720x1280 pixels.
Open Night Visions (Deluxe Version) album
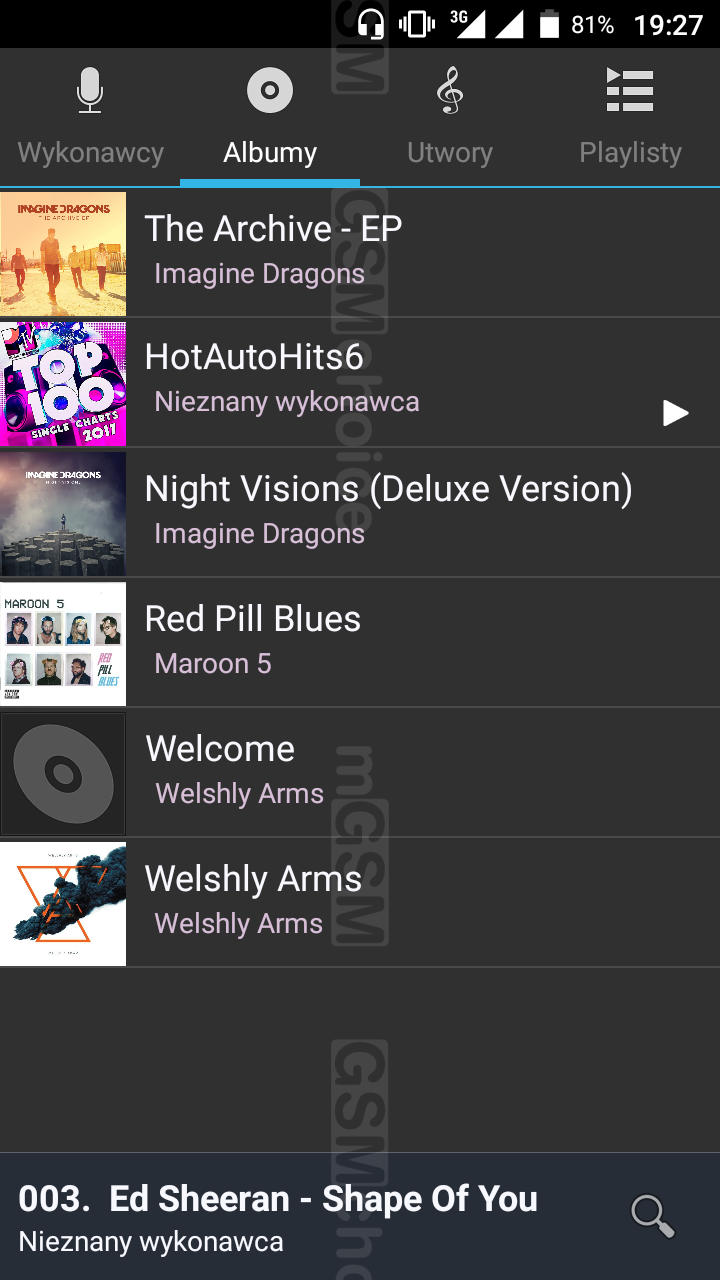[360, 513]
